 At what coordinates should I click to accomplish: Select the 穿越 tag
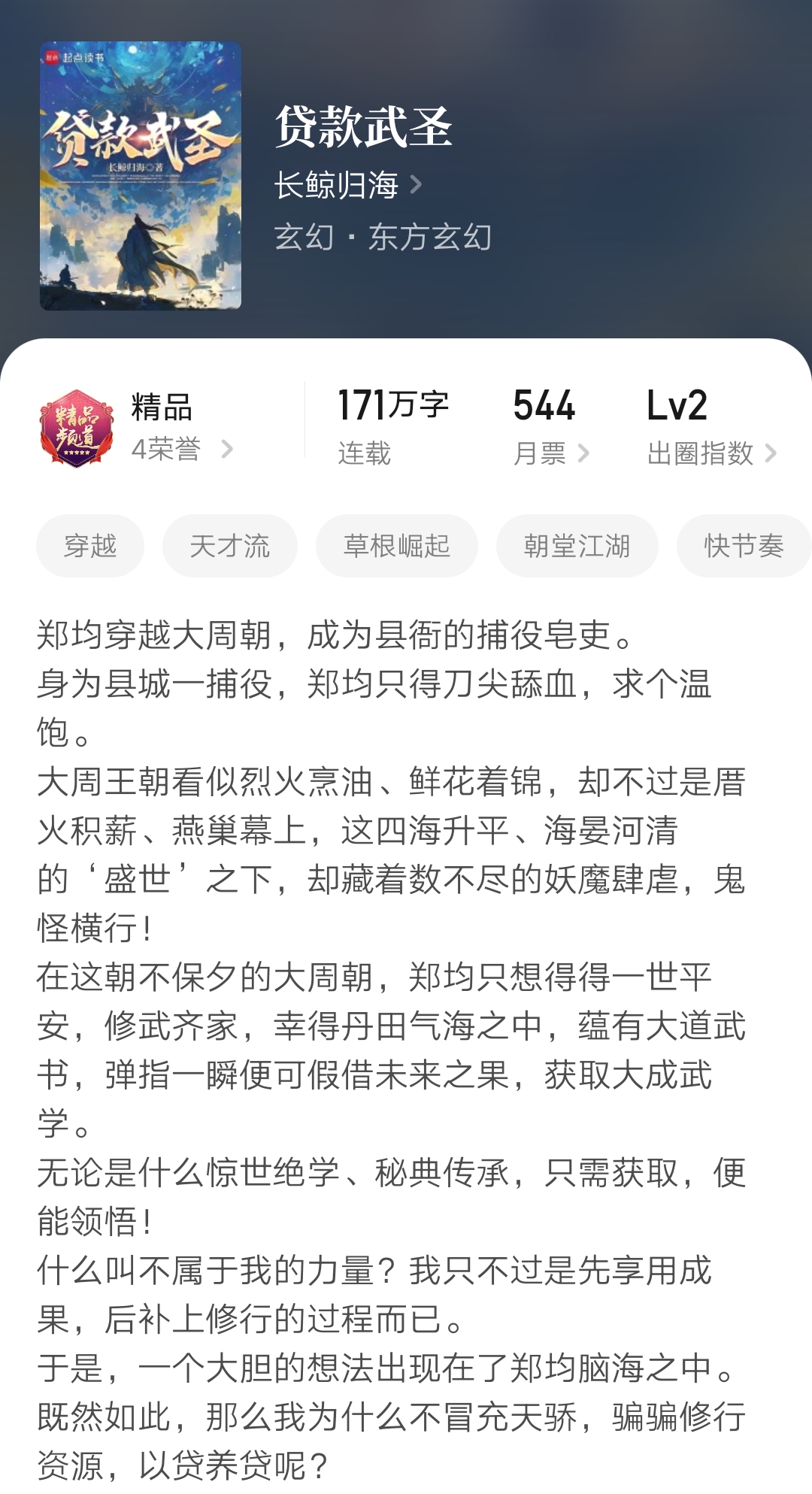click(89, 547)
